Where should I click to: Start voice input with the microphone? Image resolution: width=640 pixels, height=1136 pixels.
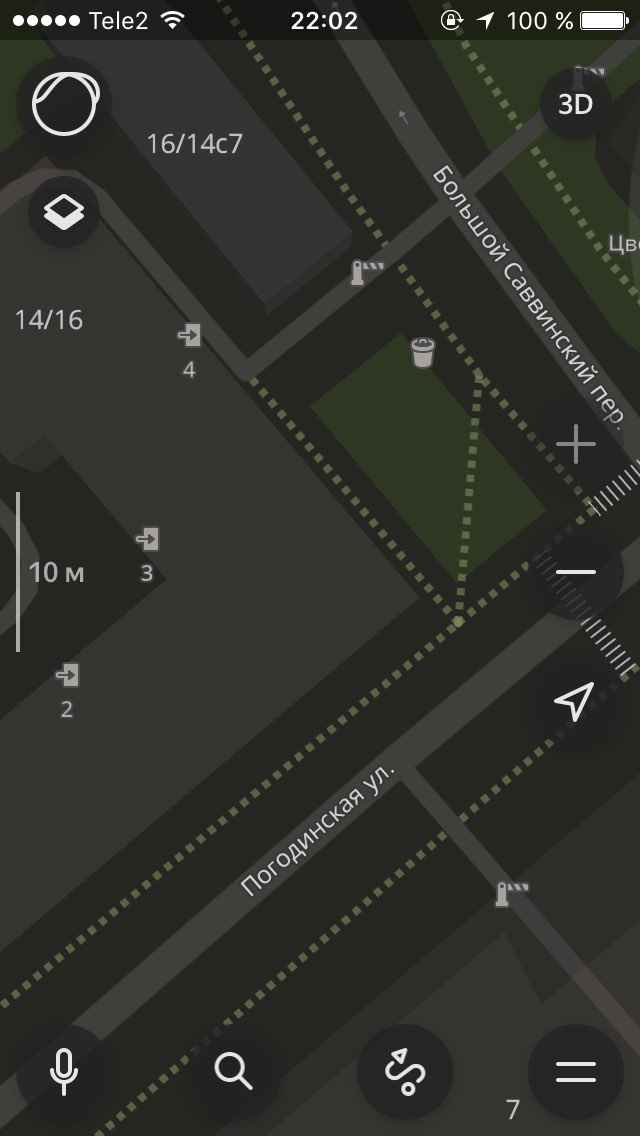tap(64, 1071)
